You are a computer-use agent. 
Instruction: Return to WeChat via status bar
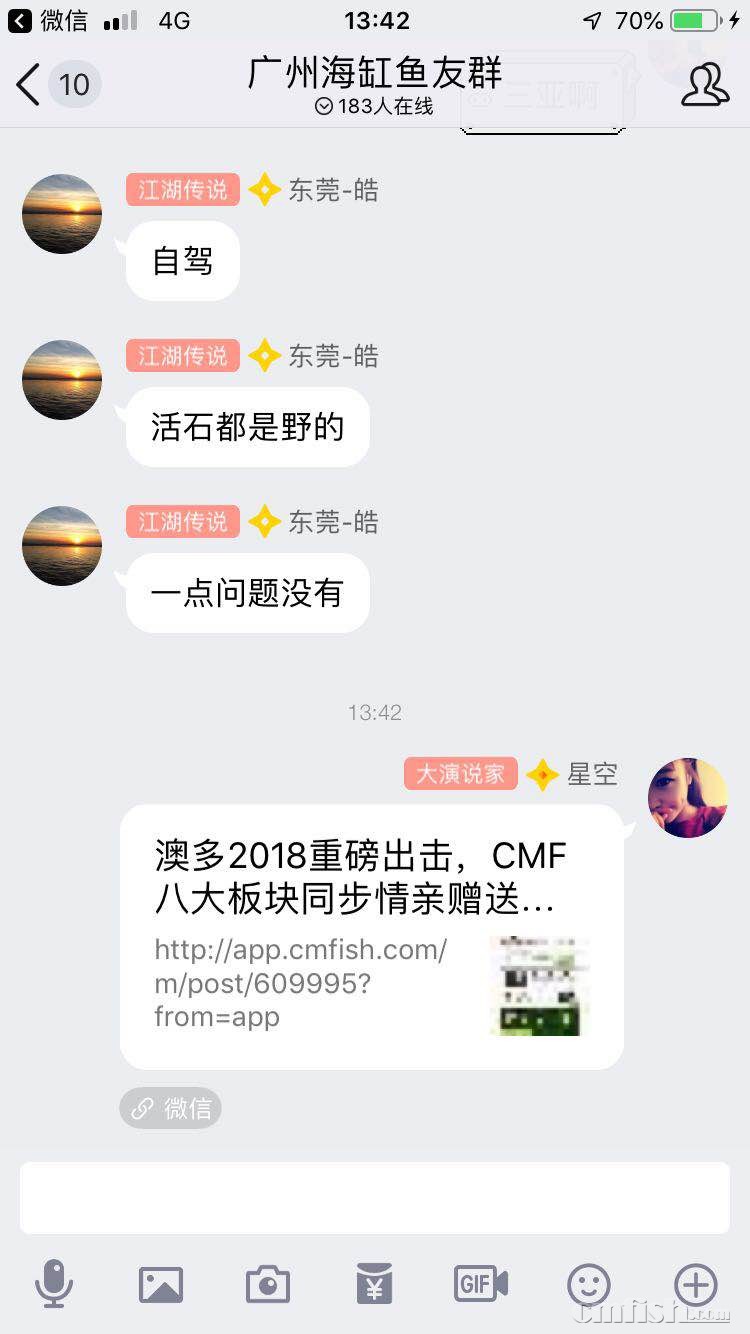[x=48, y=20]
